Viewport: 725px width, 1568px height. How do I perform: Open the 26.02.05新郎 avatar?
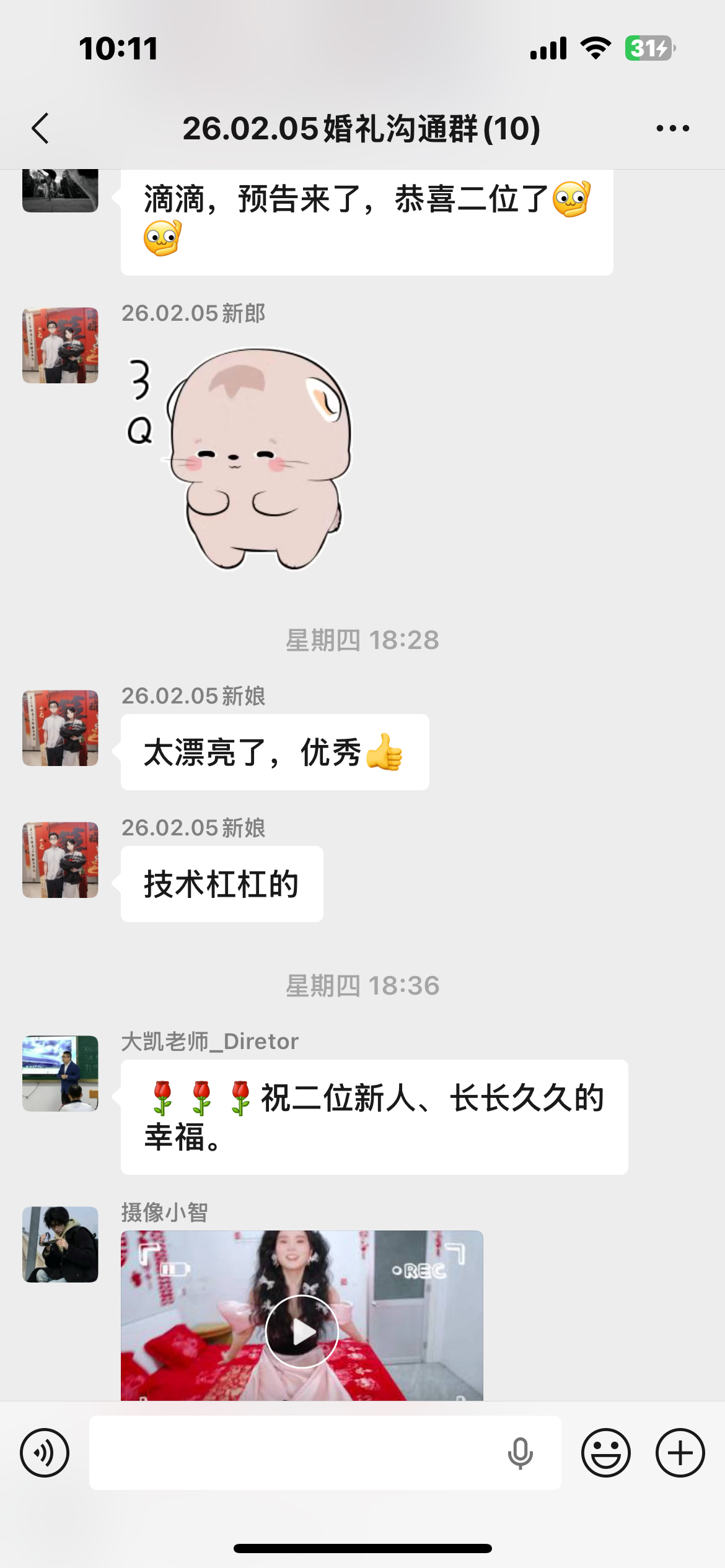(60, 346)
